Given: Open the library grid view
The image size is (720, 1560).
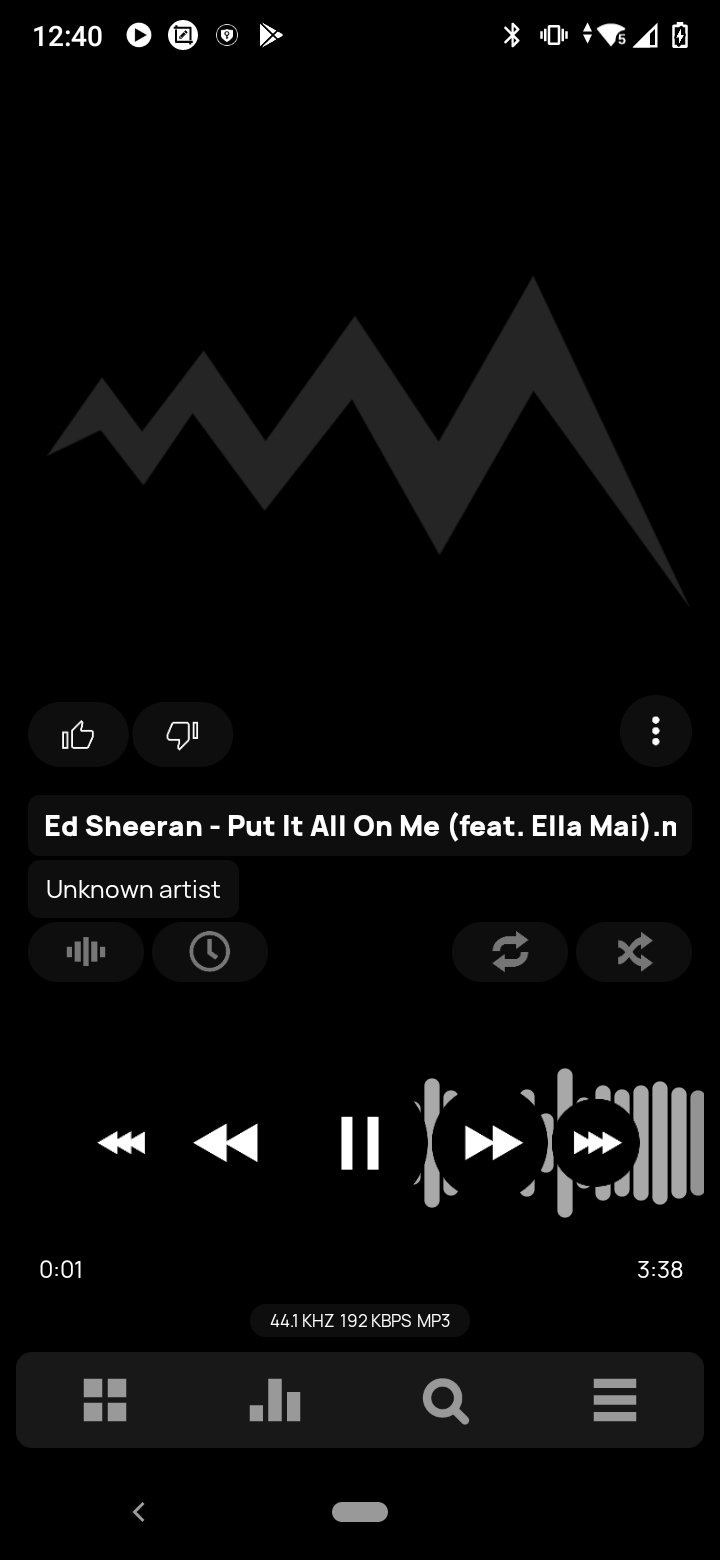Looking at the screenshot, I should 105,1400.
